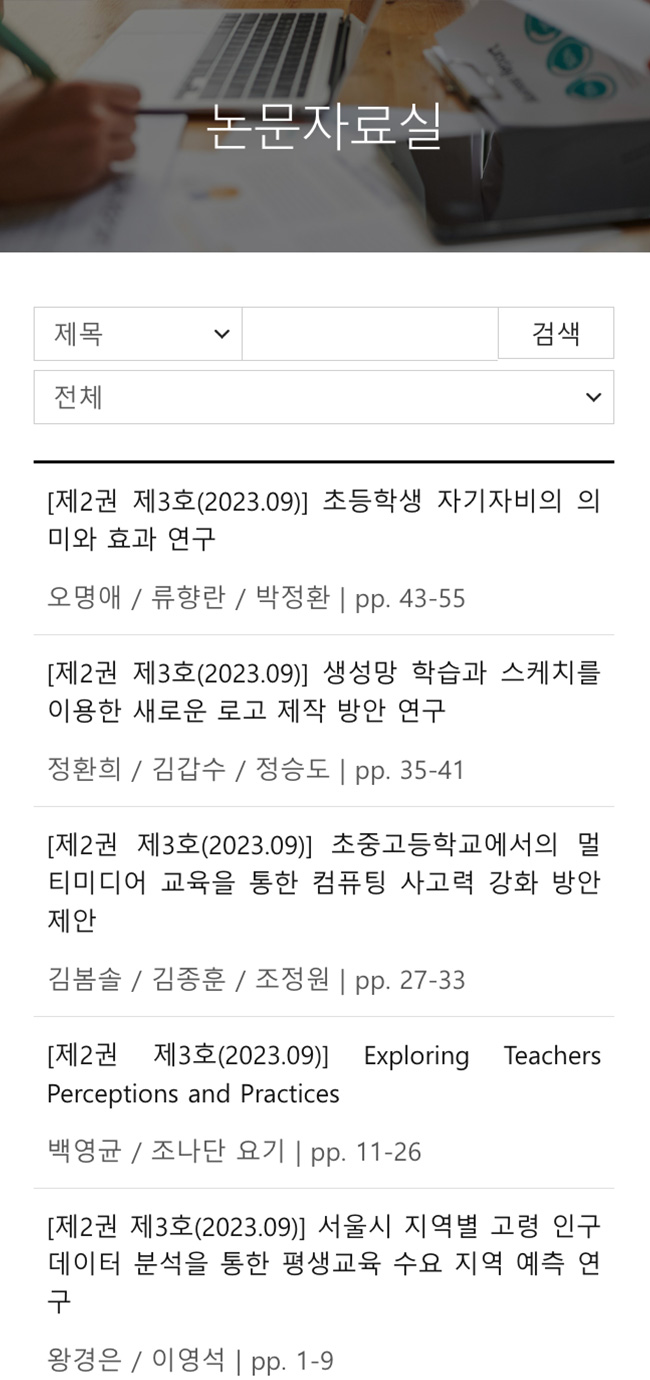This screenshot has height=1380, width=650.
Task: Tap the search keyword text field
Action: [x=370, y=334]
